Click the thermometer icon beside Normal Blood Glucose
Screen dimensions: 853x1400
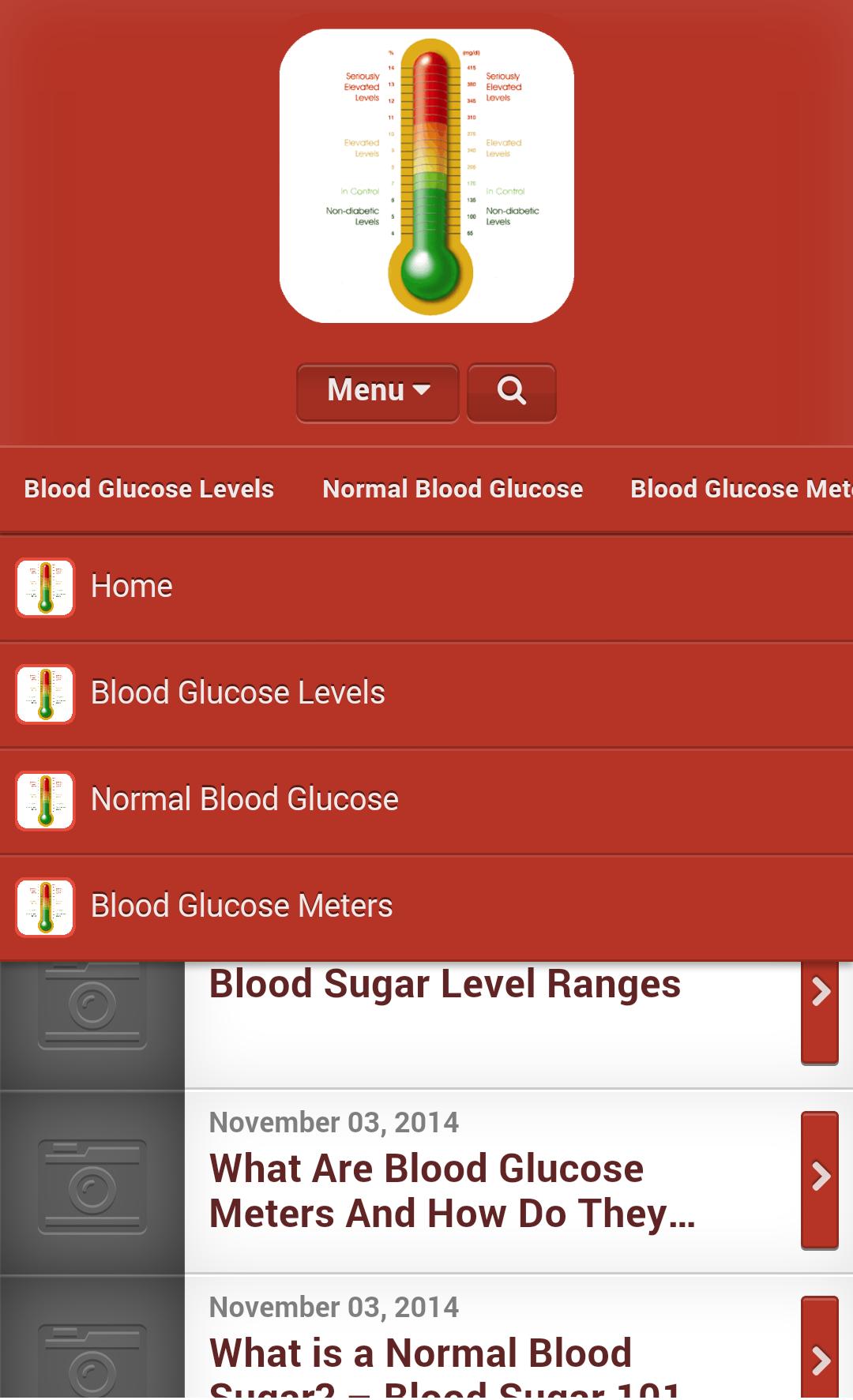click(44, 799)
